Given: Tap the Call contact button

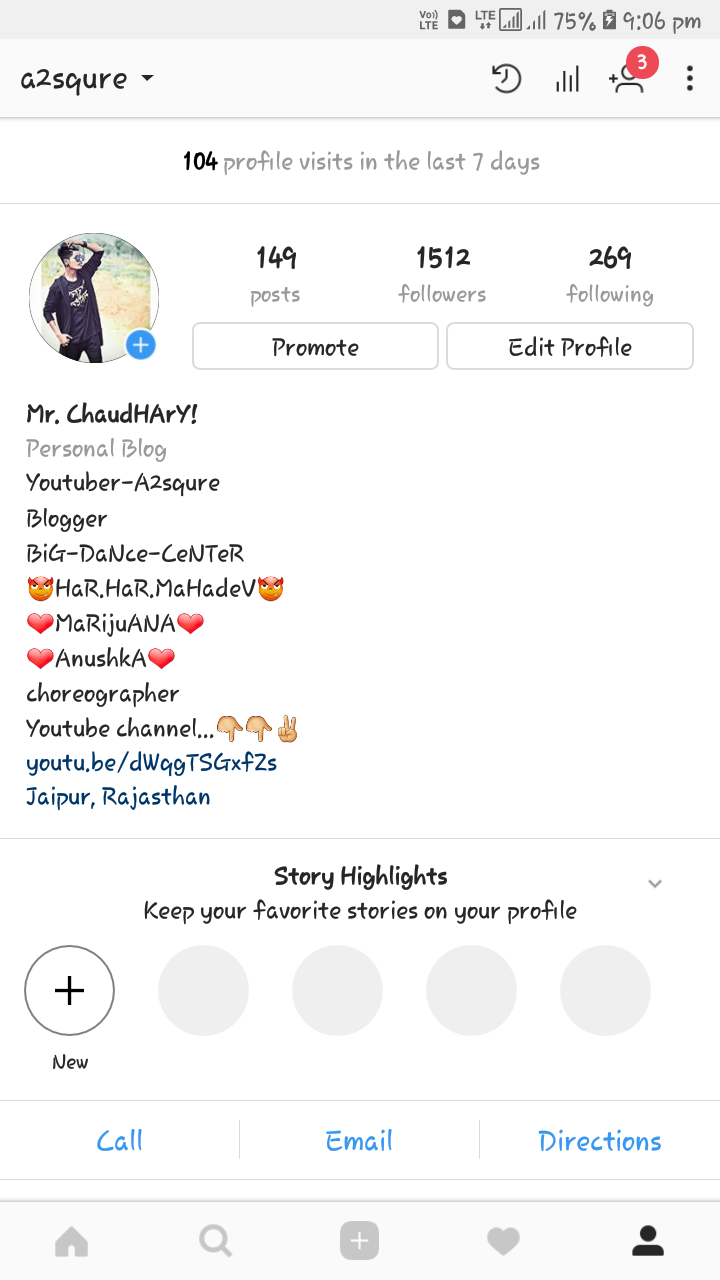Looking at the screenshot, I should pyautogui.click(x=119, y=1141).
